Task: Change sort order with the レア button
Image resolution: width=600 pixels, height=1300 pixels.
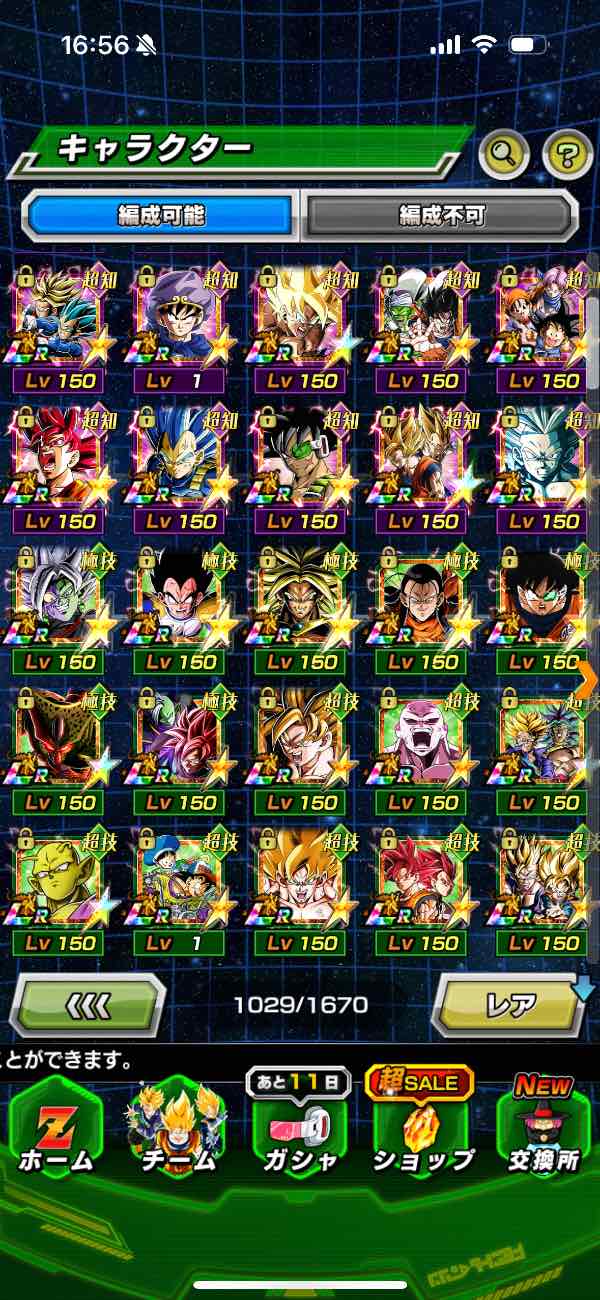Action: (510, 1003)
